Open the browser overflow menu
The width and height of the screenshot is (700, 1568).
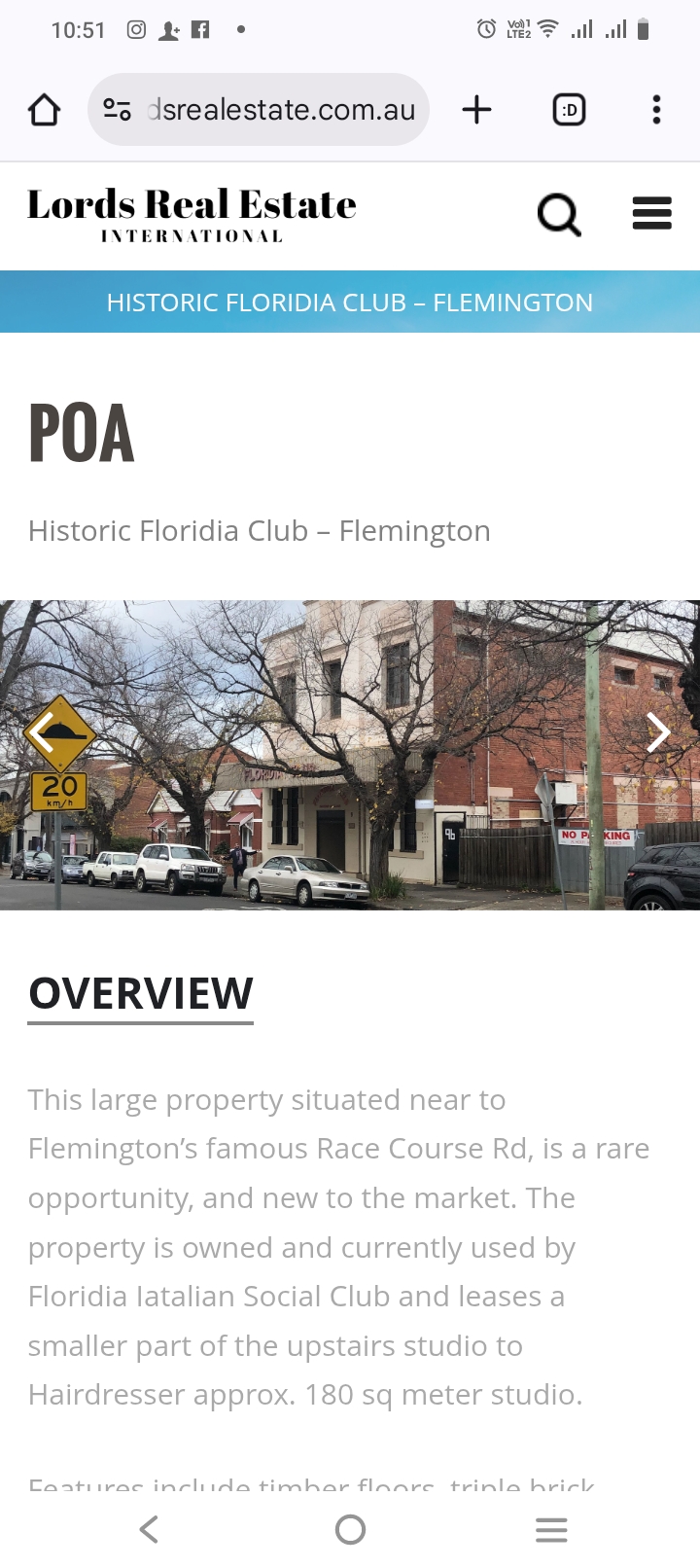click(656, 110)
